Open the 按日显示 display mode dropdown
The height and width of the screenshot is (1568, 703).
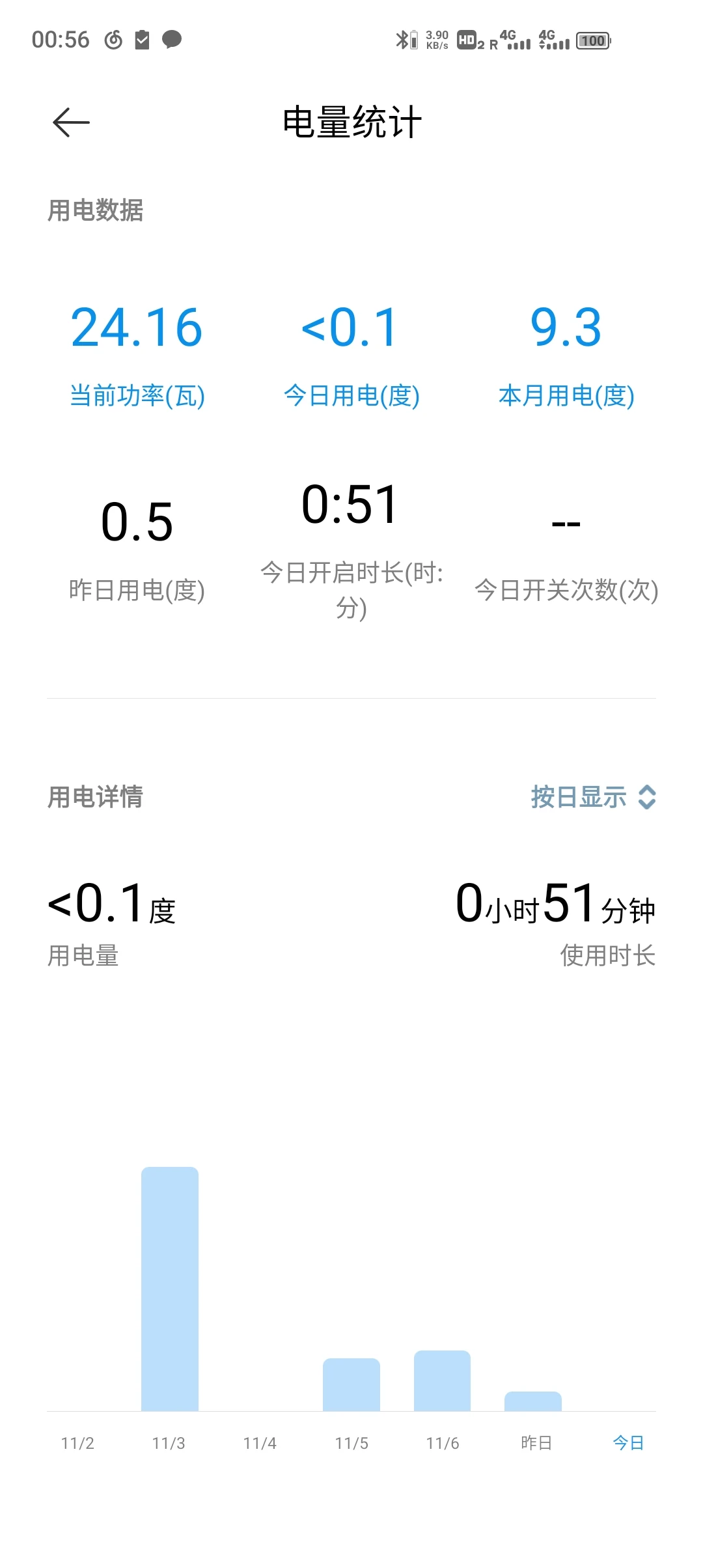(593, 797)
